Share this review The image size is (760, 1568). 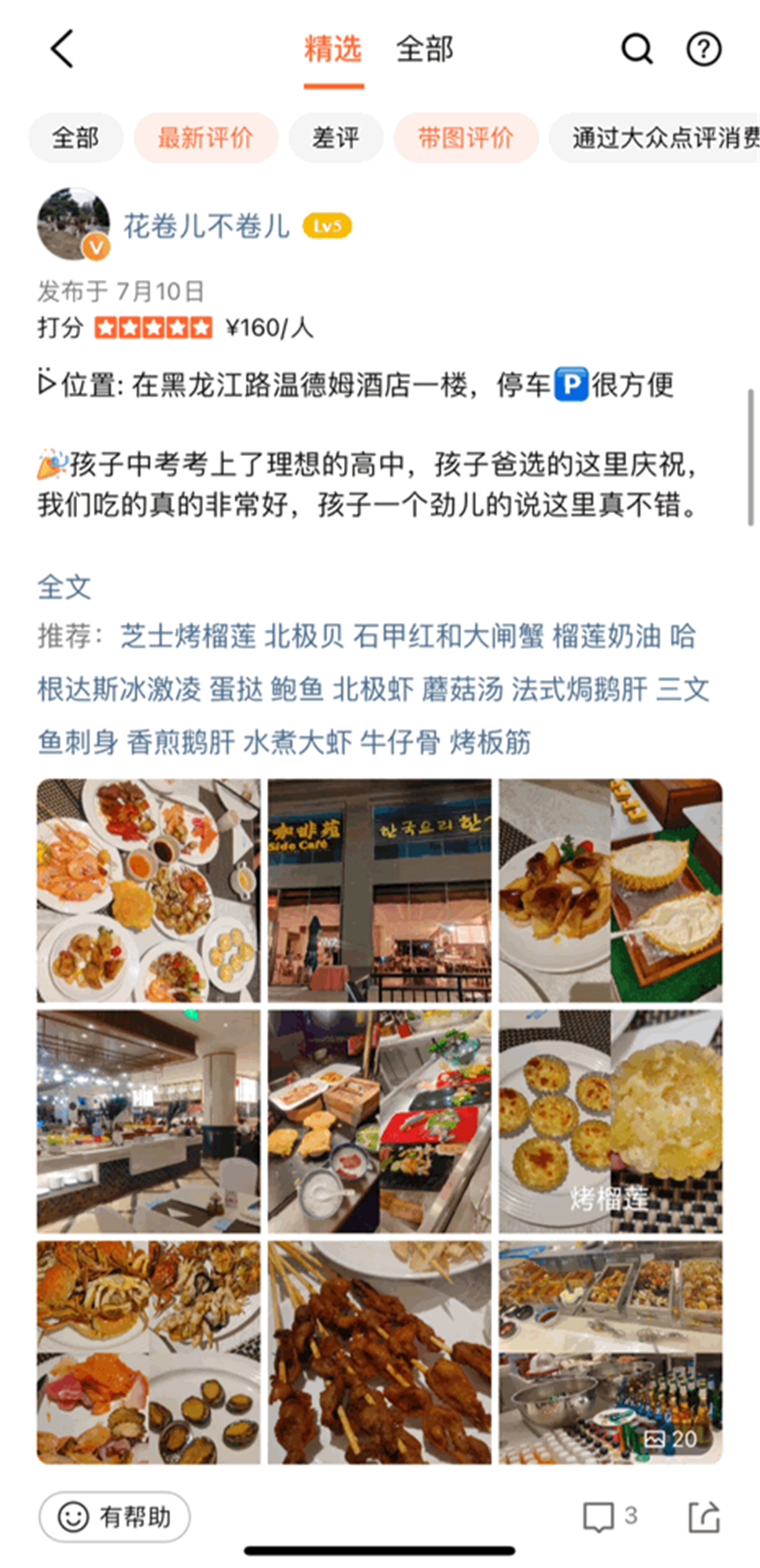703,1517
